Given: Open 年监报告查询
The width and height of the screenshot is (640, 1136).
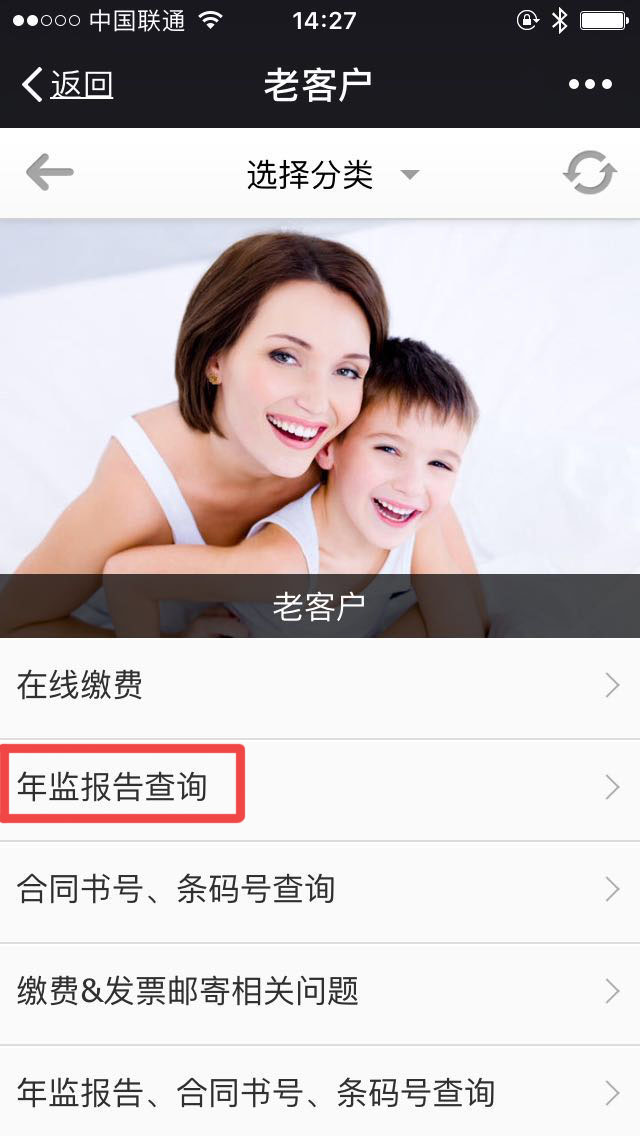Looking at the screenshot, I should pyautogui.click(x=320, y=788).
